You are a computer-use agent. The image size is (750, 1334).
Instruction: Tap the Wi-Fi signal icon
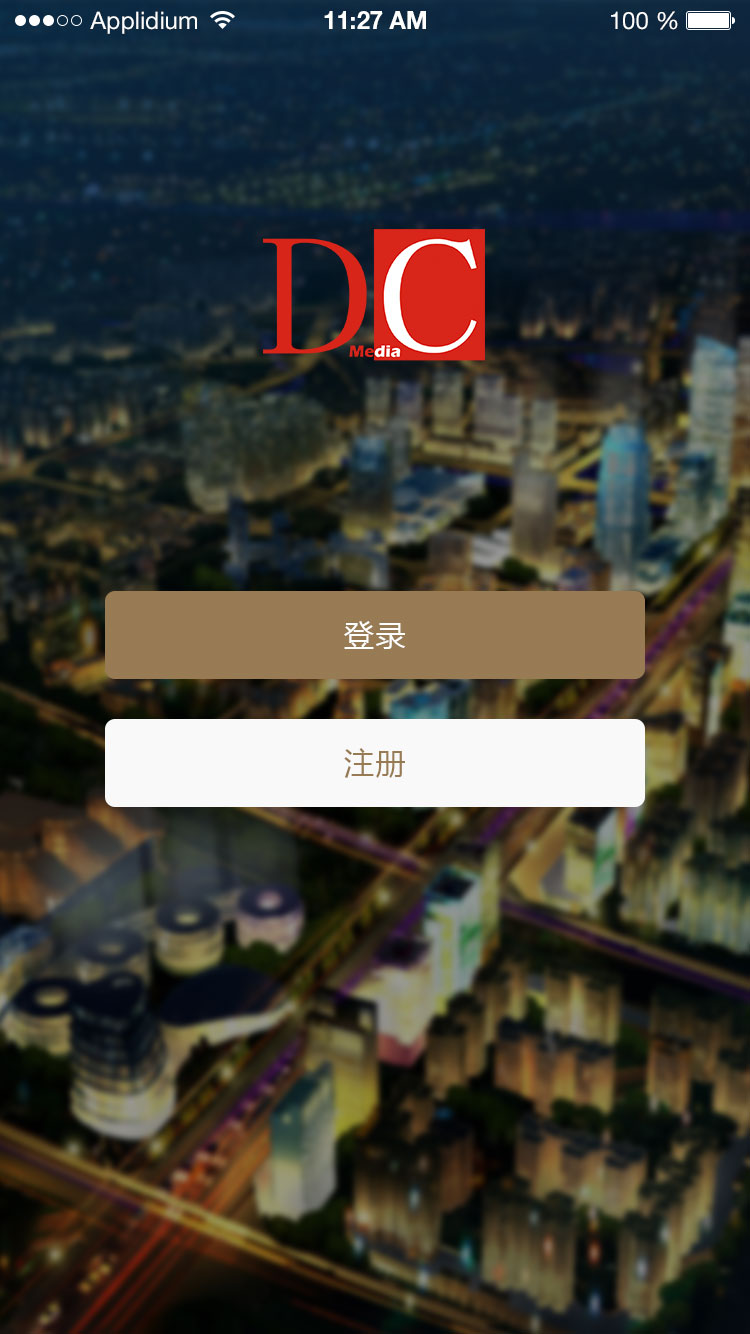point(222,18)
